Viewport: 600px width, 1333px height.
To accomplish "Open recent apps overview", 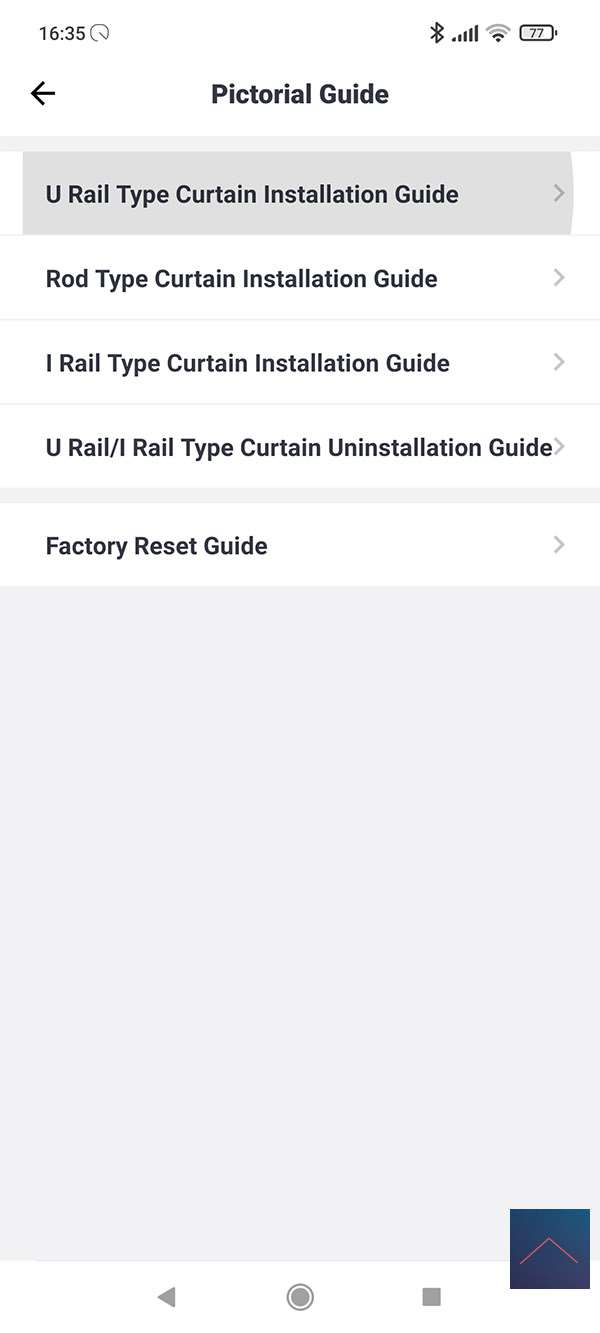I will coord(432,1297).
